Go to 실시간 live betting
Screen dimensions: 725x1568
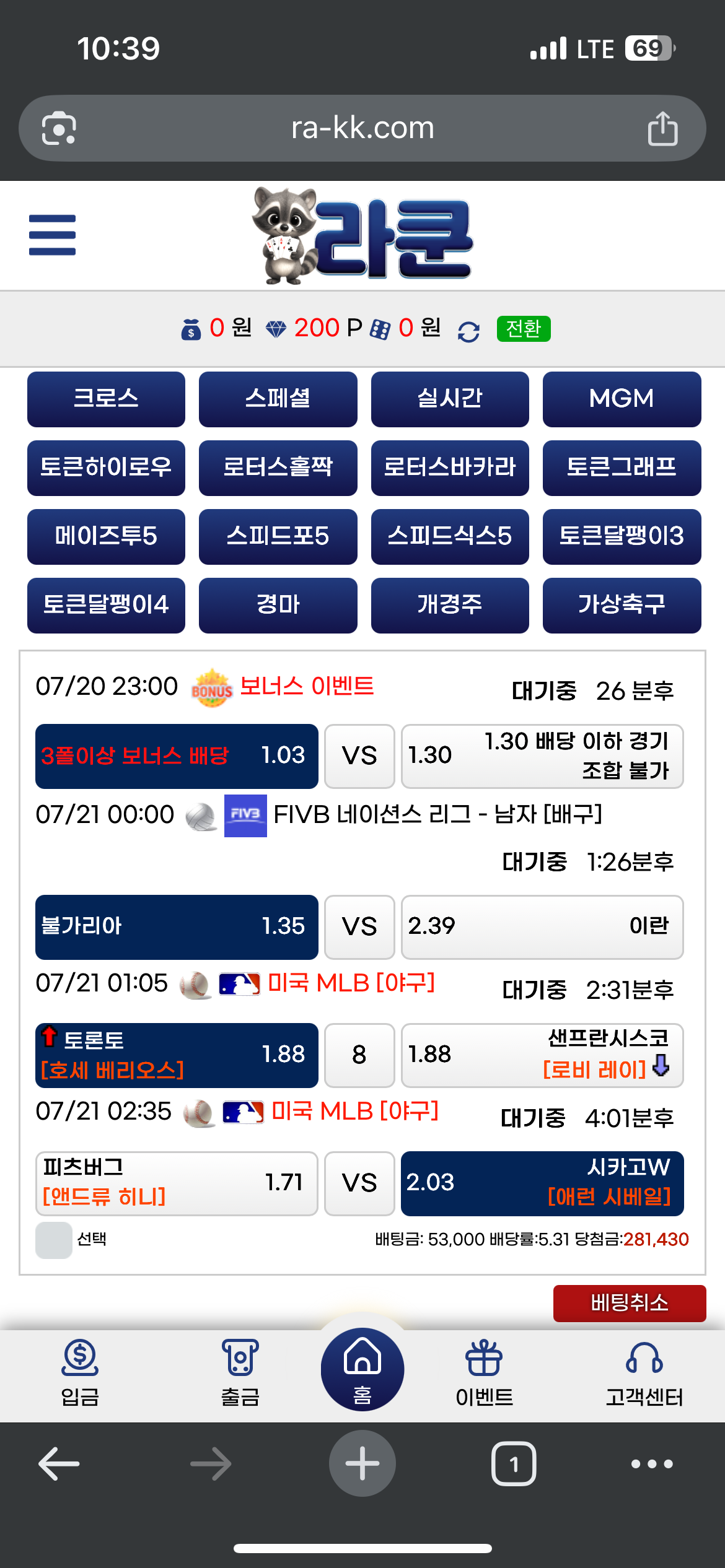pos(450,399)
